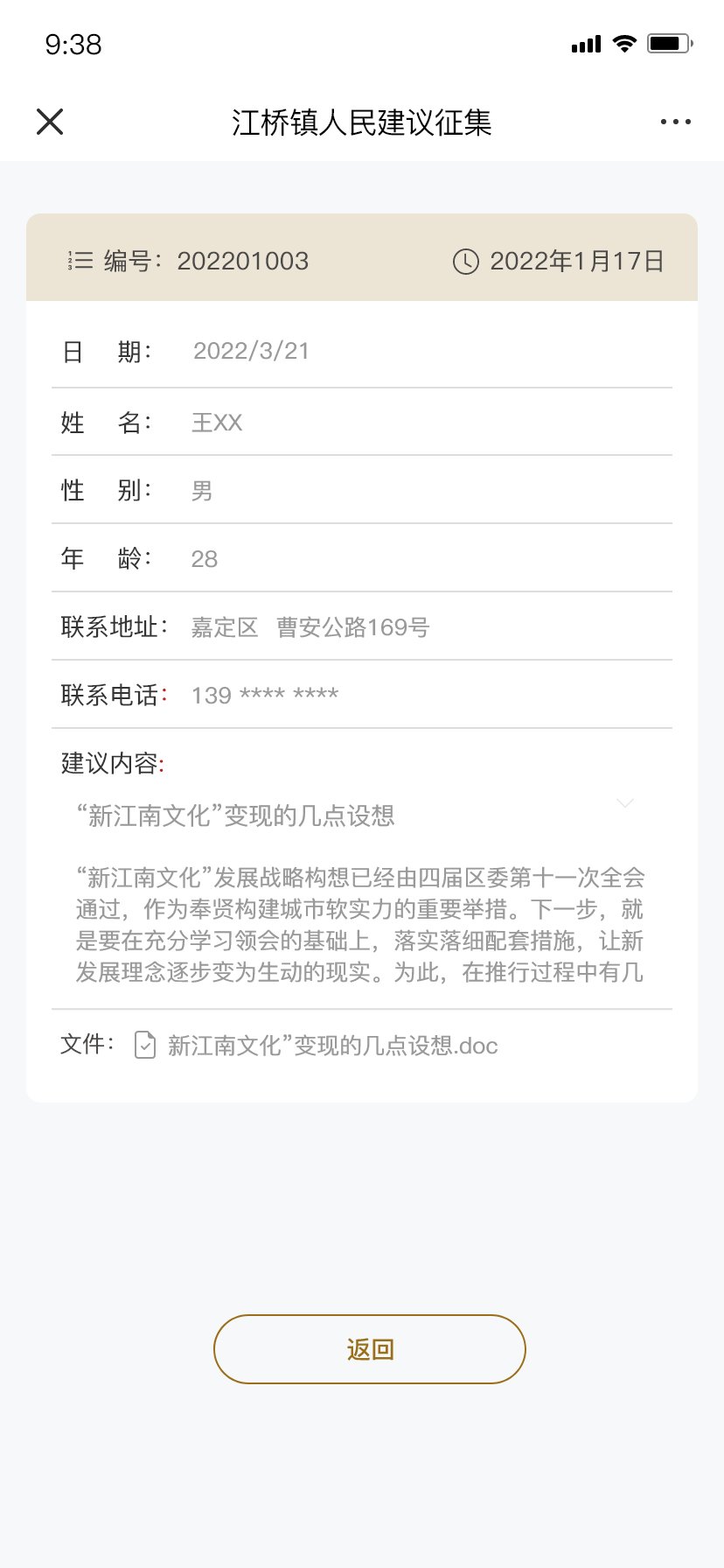The width and height of the screenshot is (724, 1568).
Task: Tap the 返回 button
Action: 370,1349
